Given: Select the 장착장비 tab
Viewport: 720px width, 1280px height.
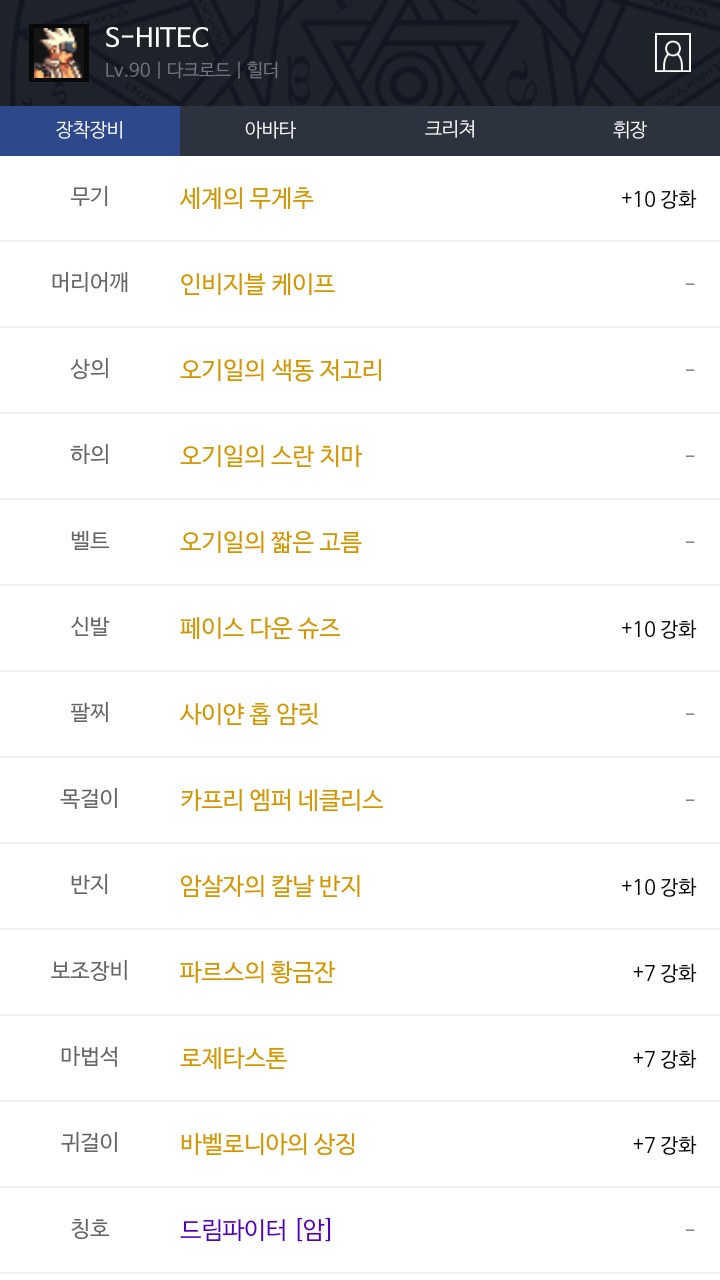Looking at the screenshot, I should coord(90,130).
